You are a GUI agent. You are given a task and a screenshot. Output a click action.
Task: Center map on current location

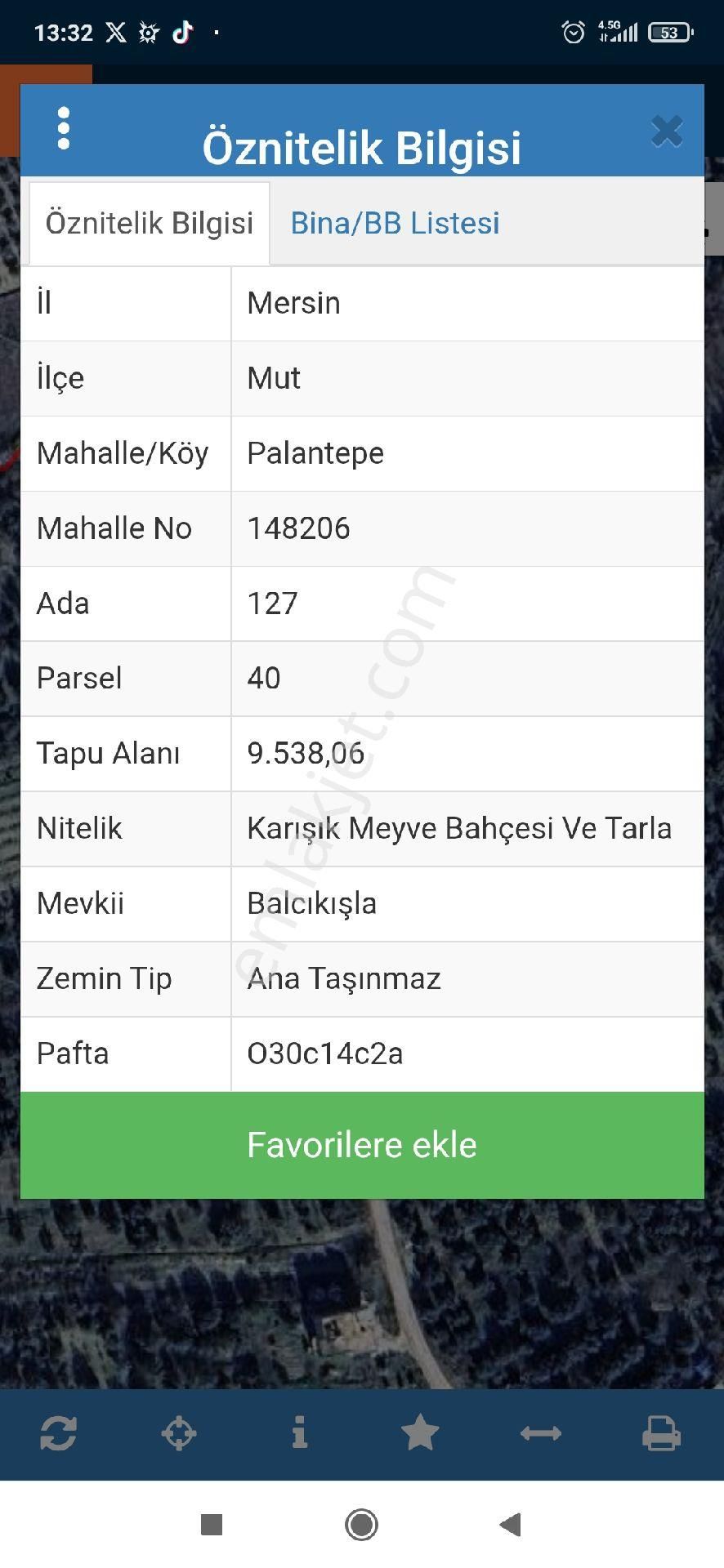click(x=181, y=1432)
